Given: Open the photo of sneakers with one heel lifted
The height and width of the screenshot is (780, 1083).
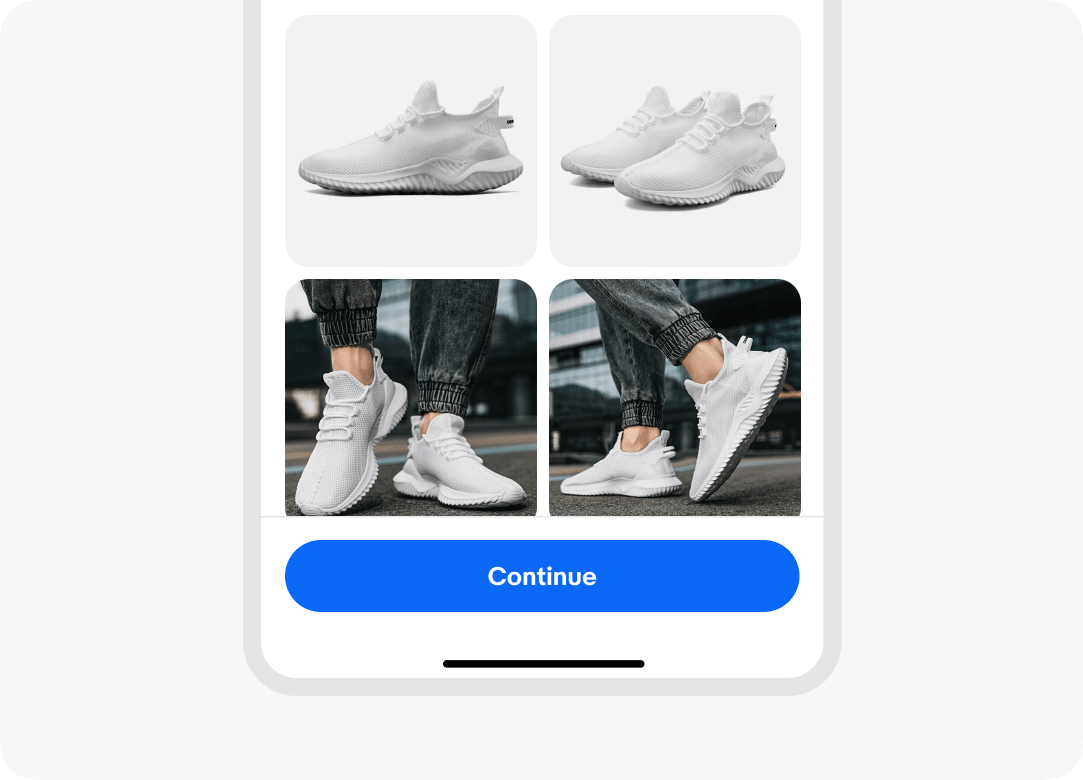Looking at the screenshot, I should [410, 398].
